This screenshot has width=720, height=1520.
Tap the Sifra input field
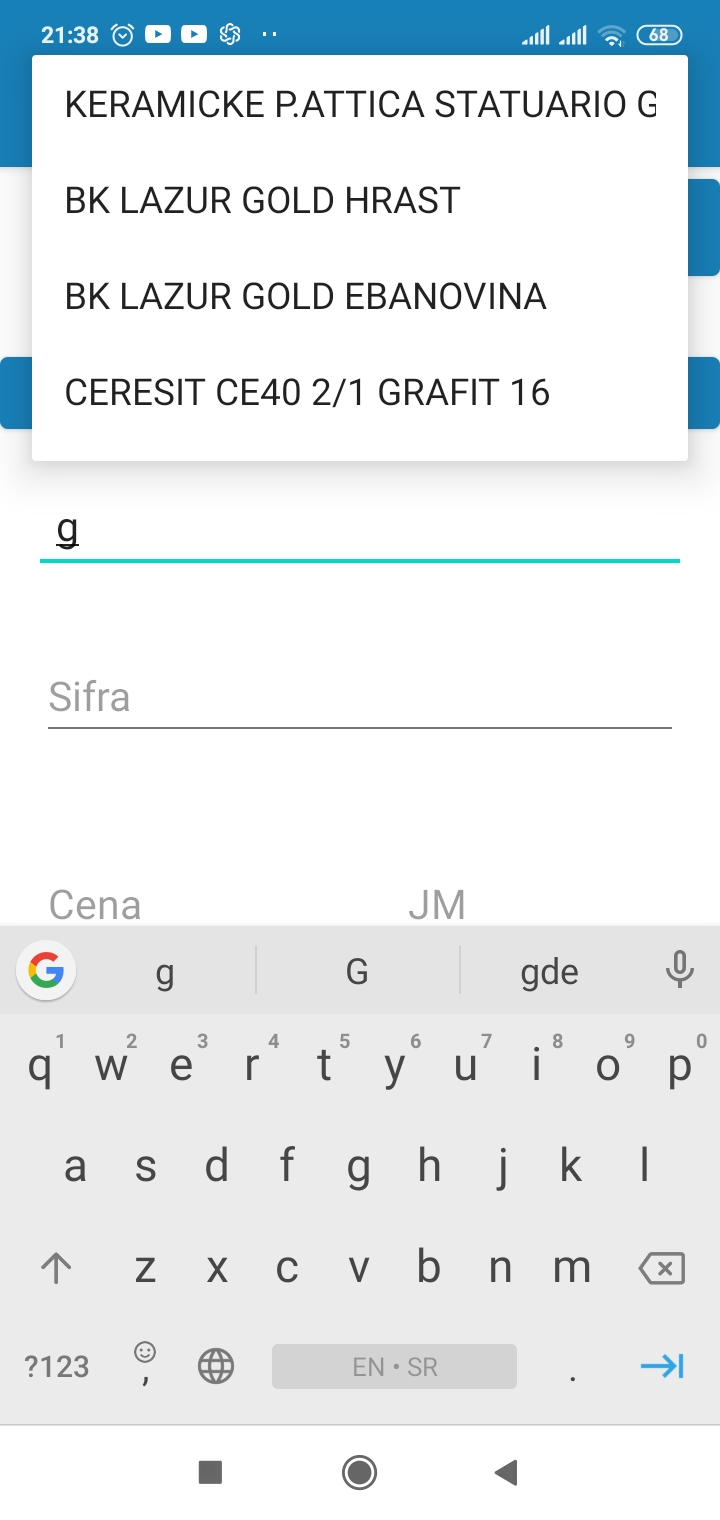tap(360, 697)
